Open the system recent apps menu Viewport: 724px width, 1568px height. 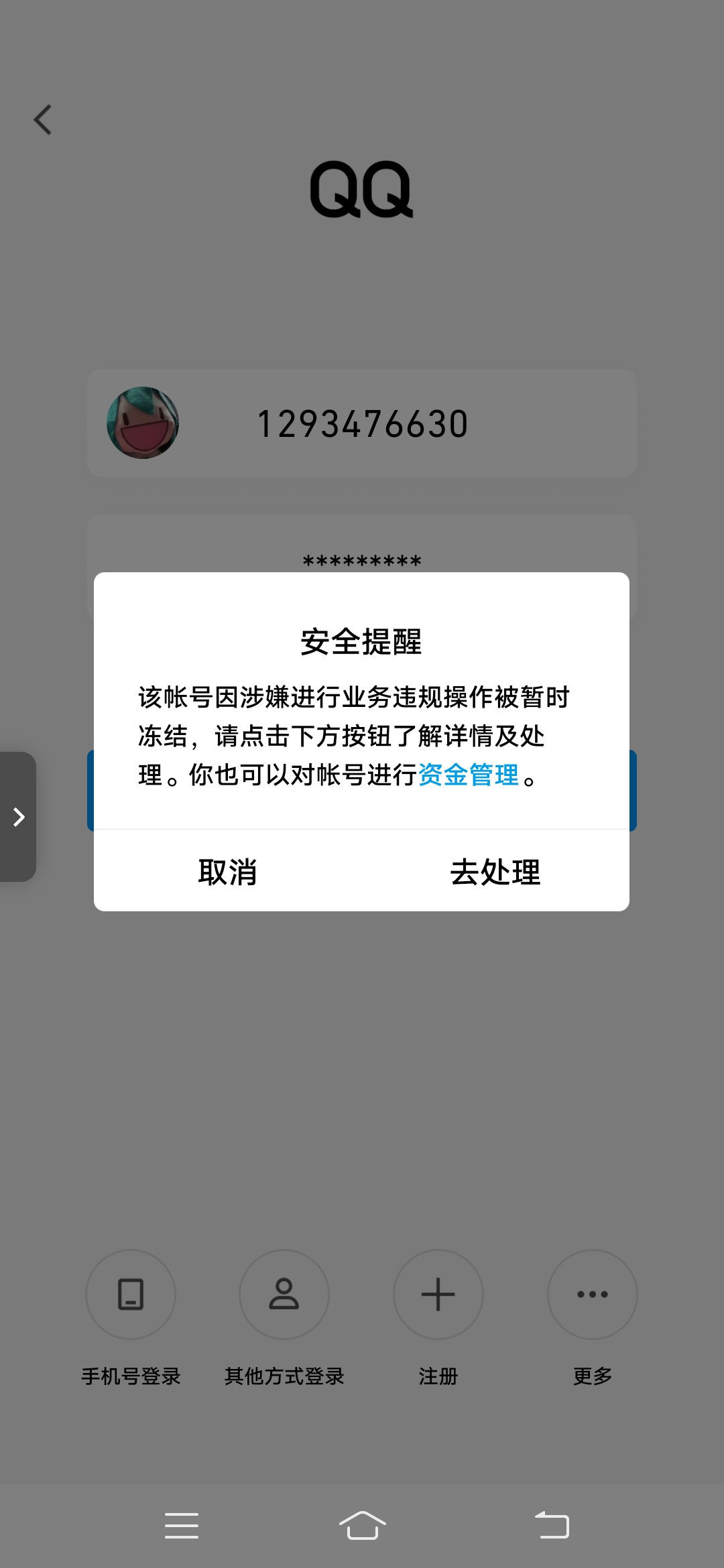pos(182,1526)
